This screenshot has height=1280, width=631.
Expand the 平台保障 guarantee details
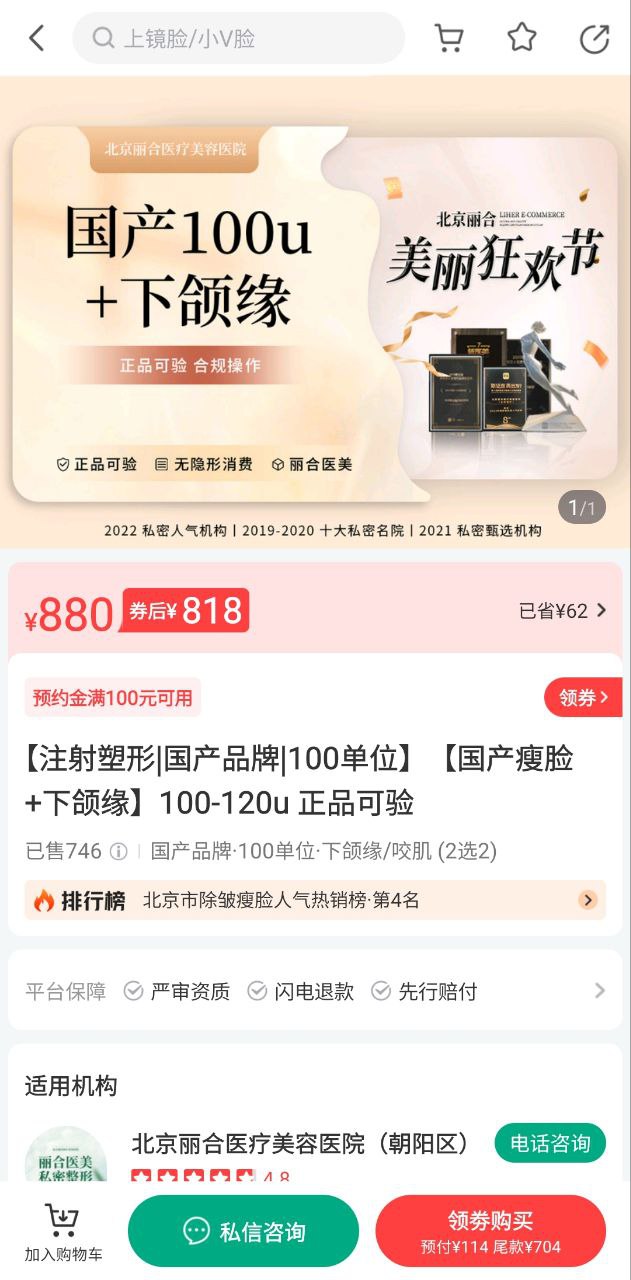[599, 991]
